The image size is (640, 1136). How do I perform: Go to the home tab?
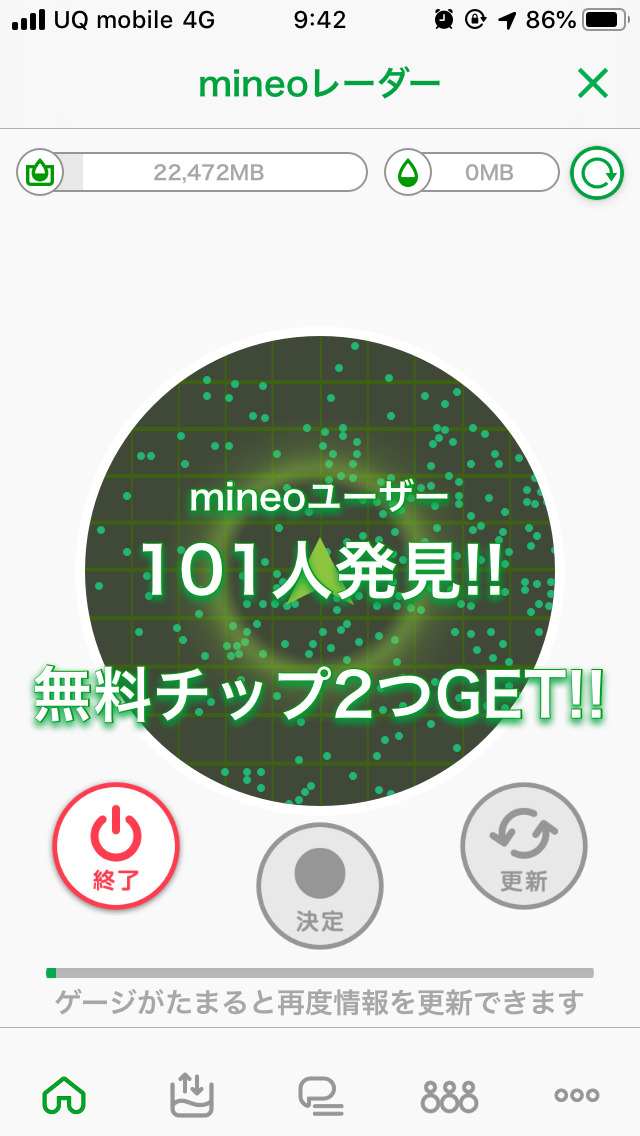point(64,1095)
